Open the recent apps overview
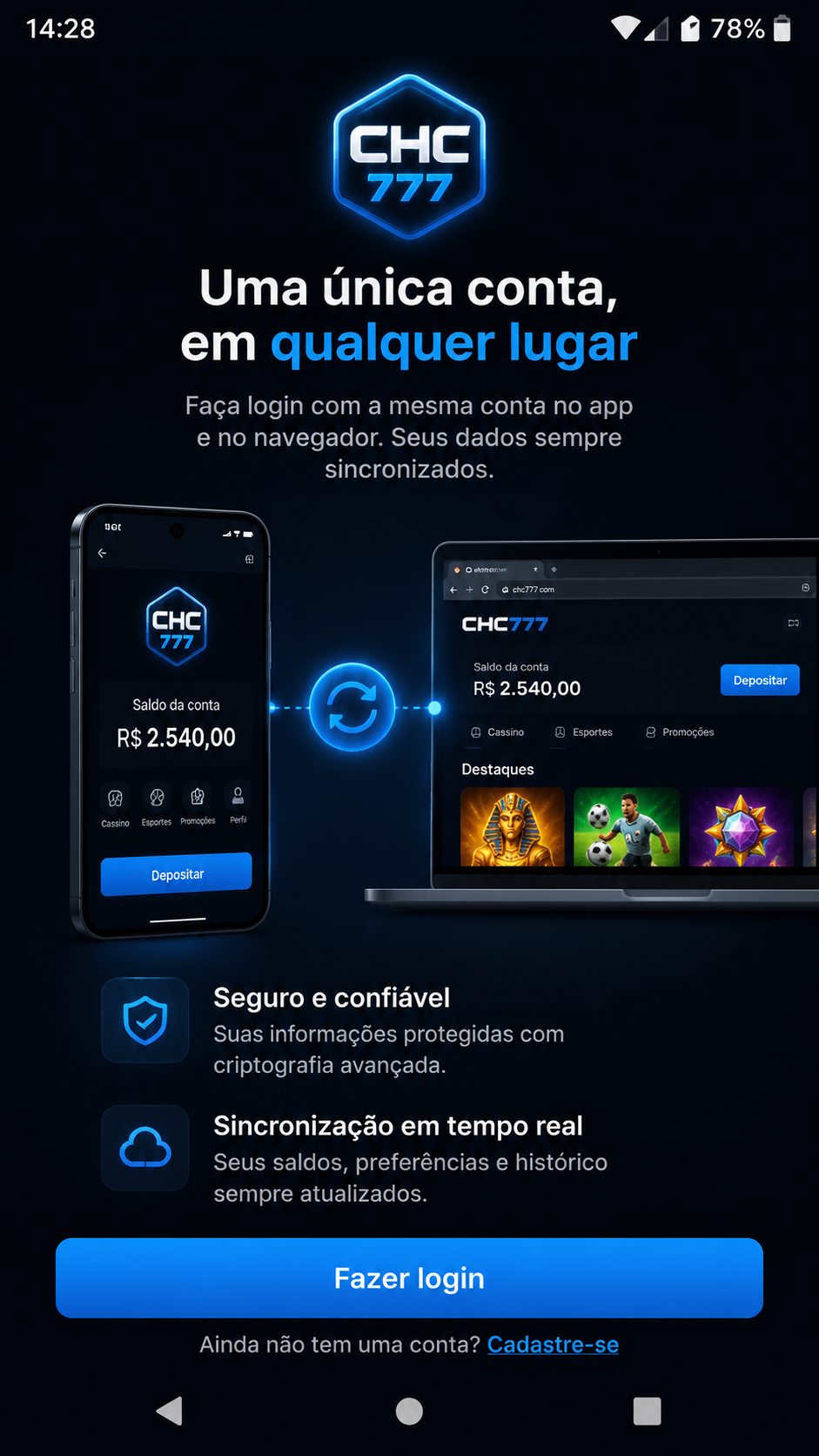The height and width of the screenshot is (1456, 819). [x=647, y=1411]
